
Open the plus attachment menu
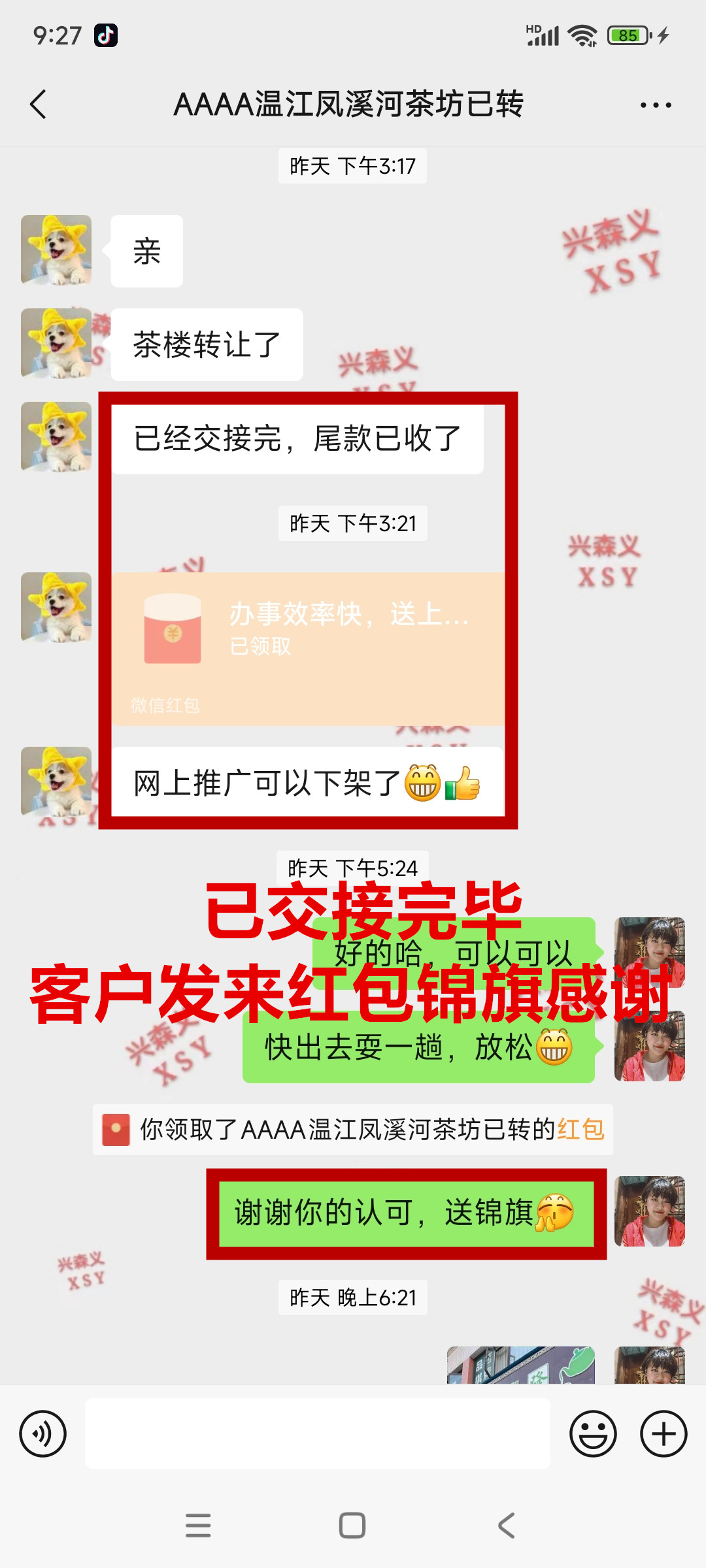pos(663,1434)
